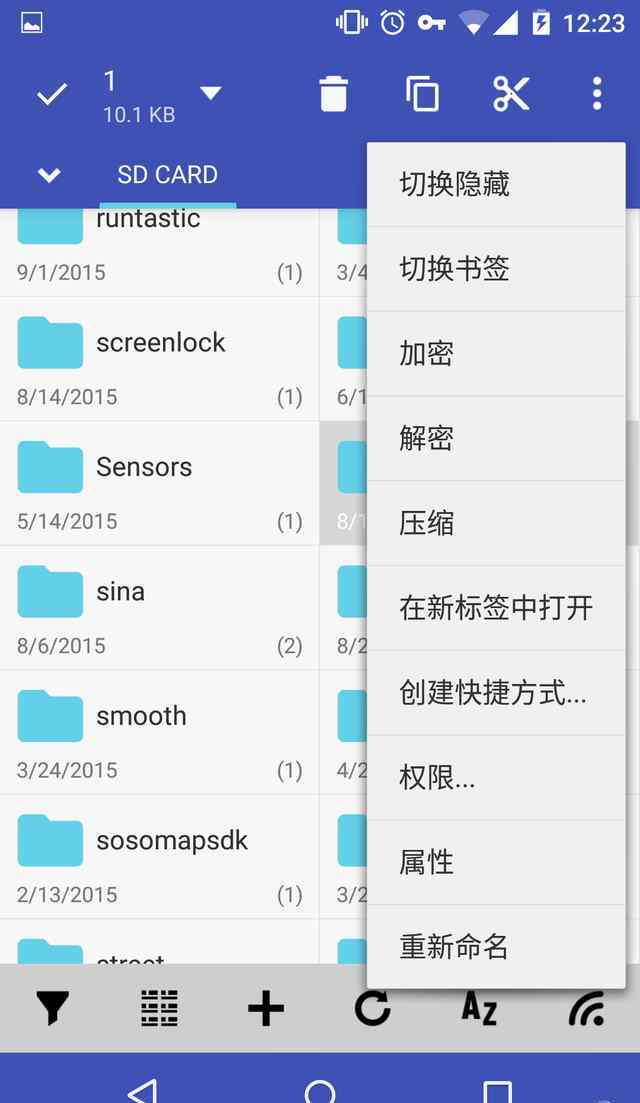
Task: Tap the filter funnel icon
Action: [53, 1008]
